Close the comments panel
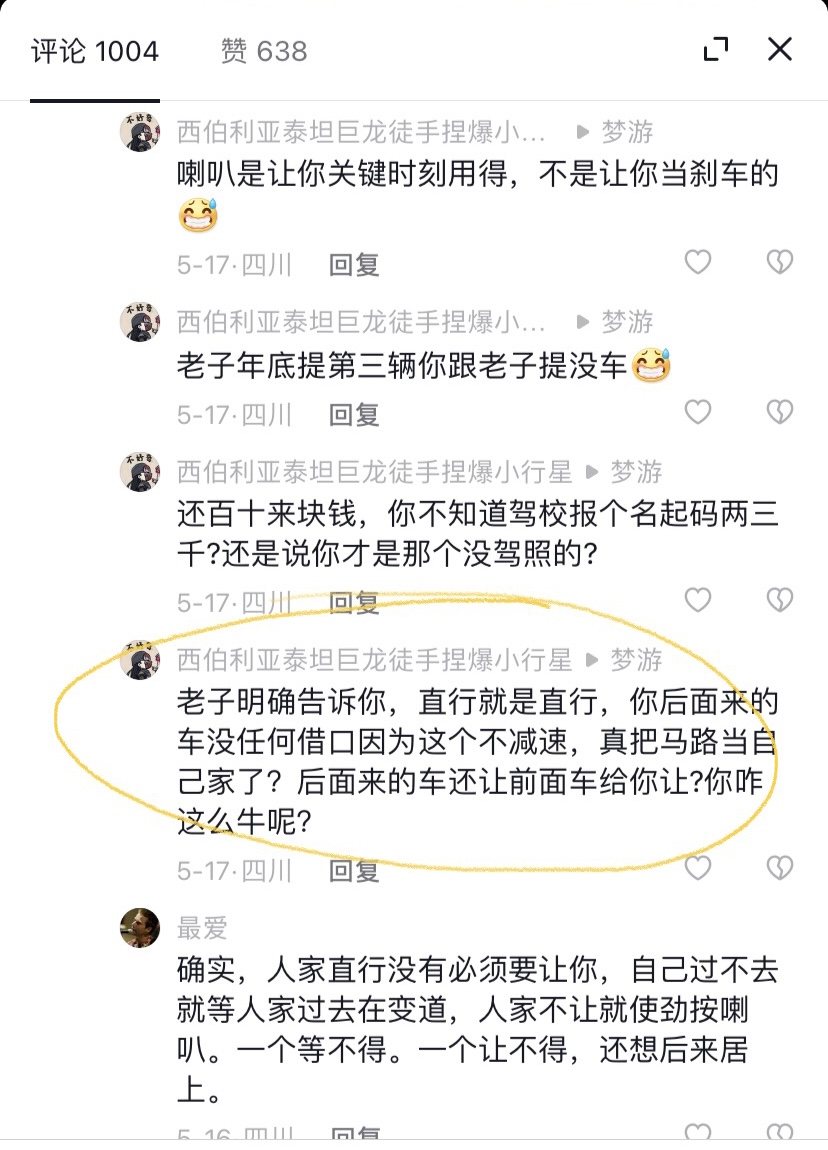This screenshot has height=1150, width=828. coord(779,49)
